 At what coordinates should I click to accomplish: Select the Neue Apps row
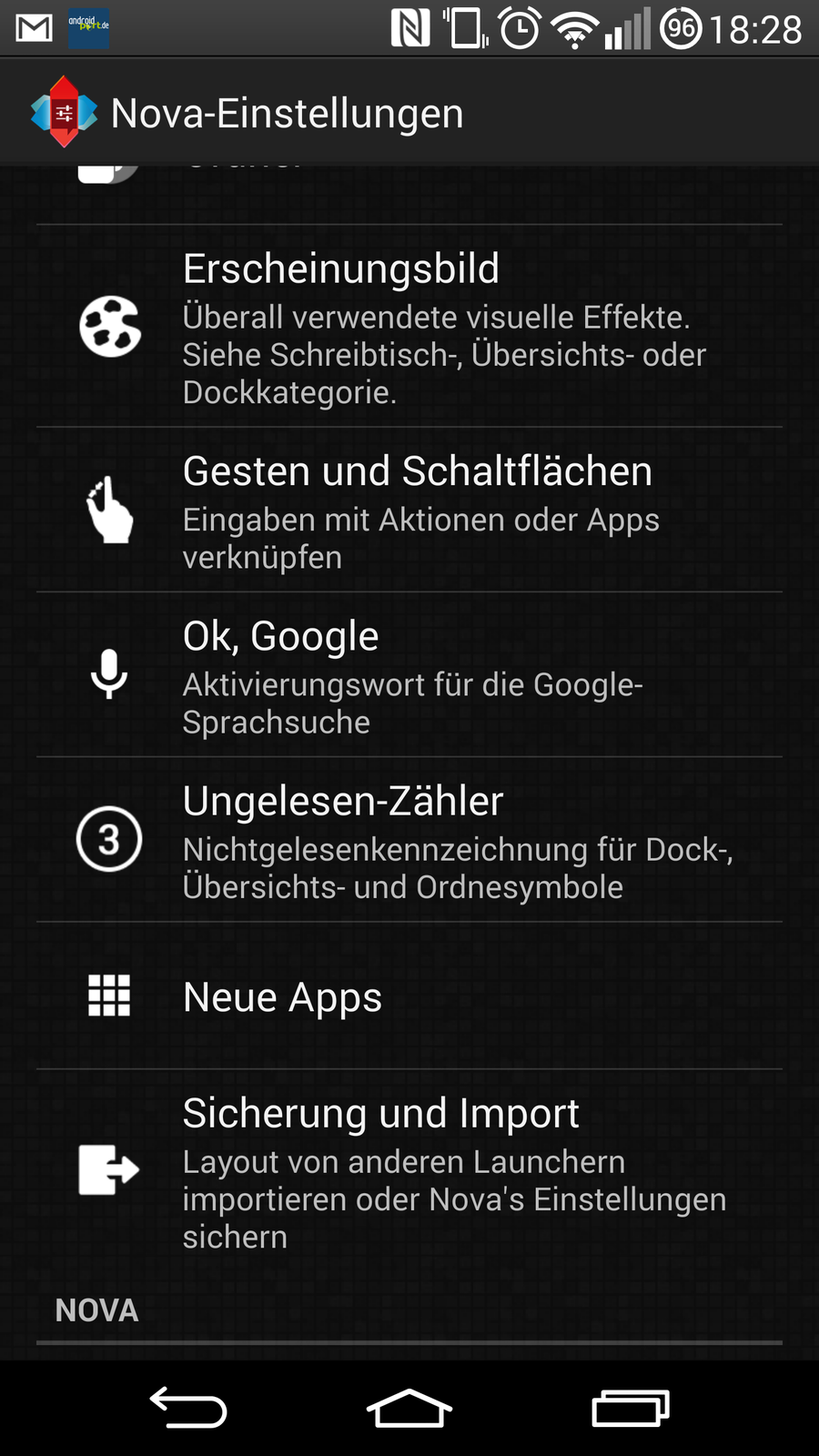coord(409,996)
